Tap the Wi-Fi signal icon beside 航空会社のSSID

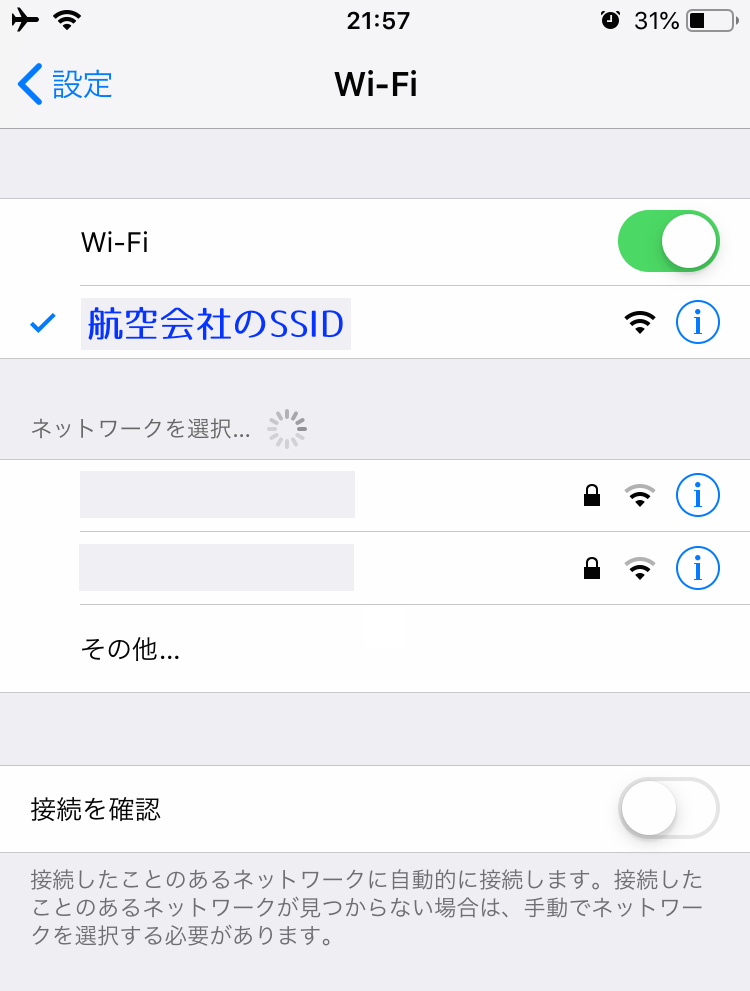pyautogui.click(x=639, y=322)
